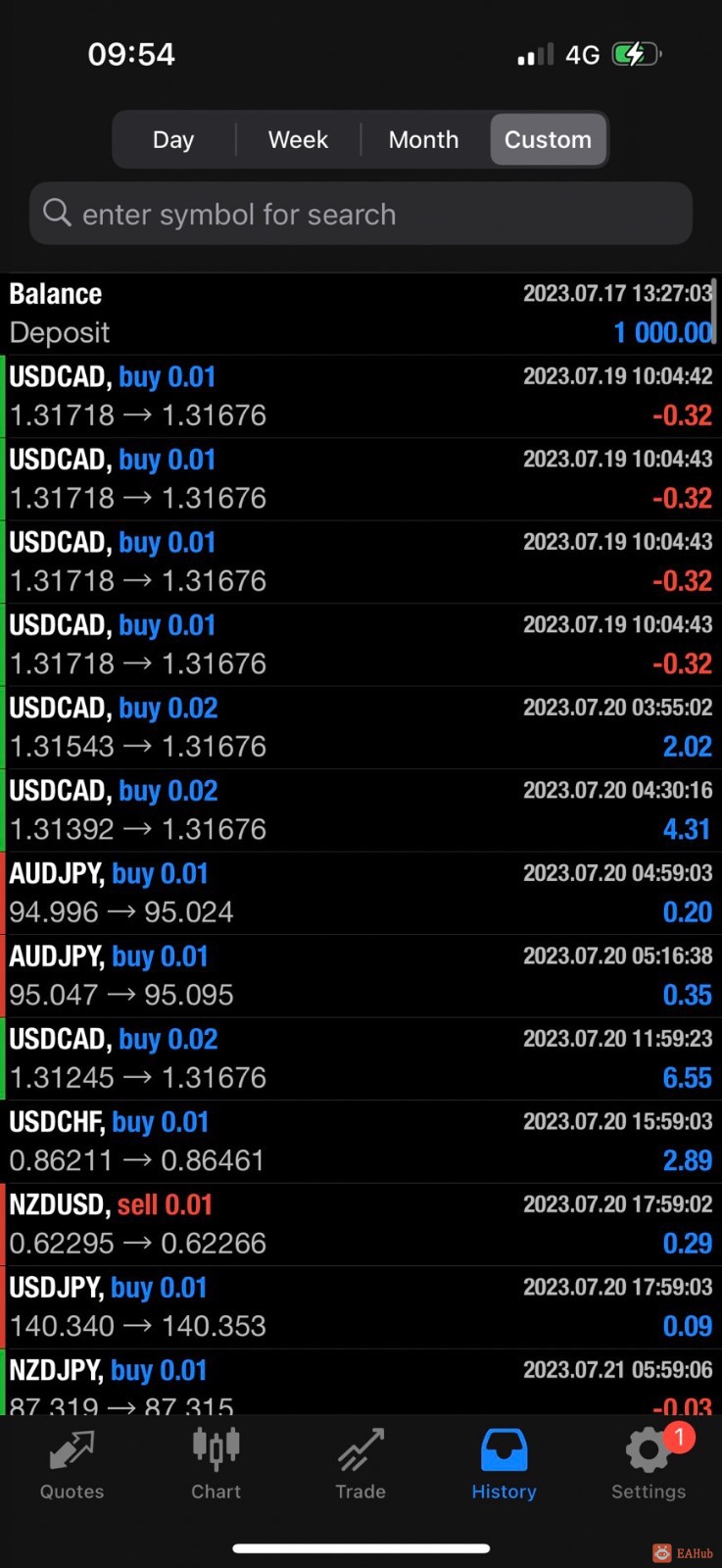Select the Week period filter
Screen dimensions: 722x1568
298,139
